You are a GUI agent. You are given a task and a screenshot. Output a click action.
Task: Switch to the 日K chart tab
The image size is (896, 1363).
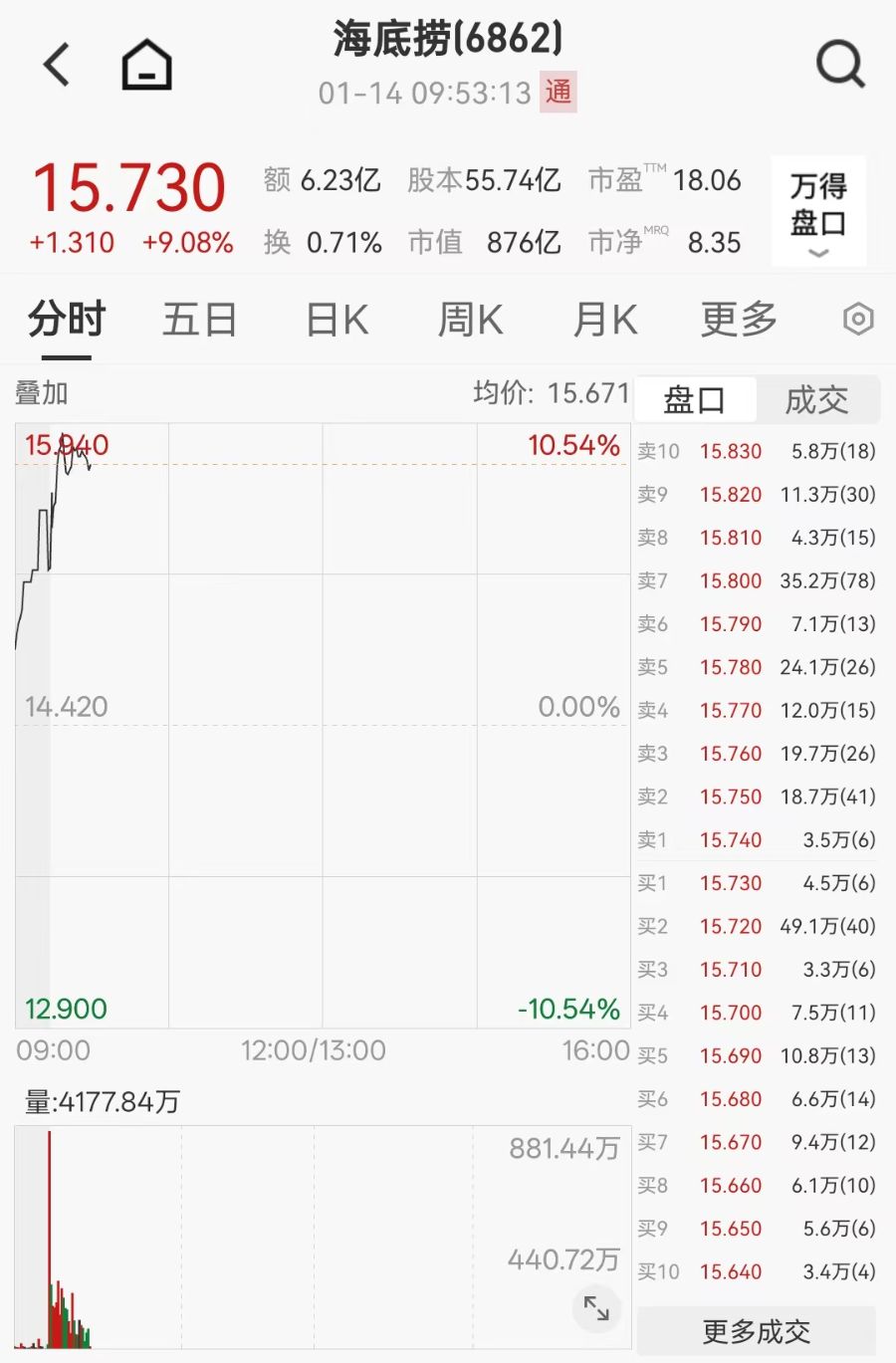[336, 321]
